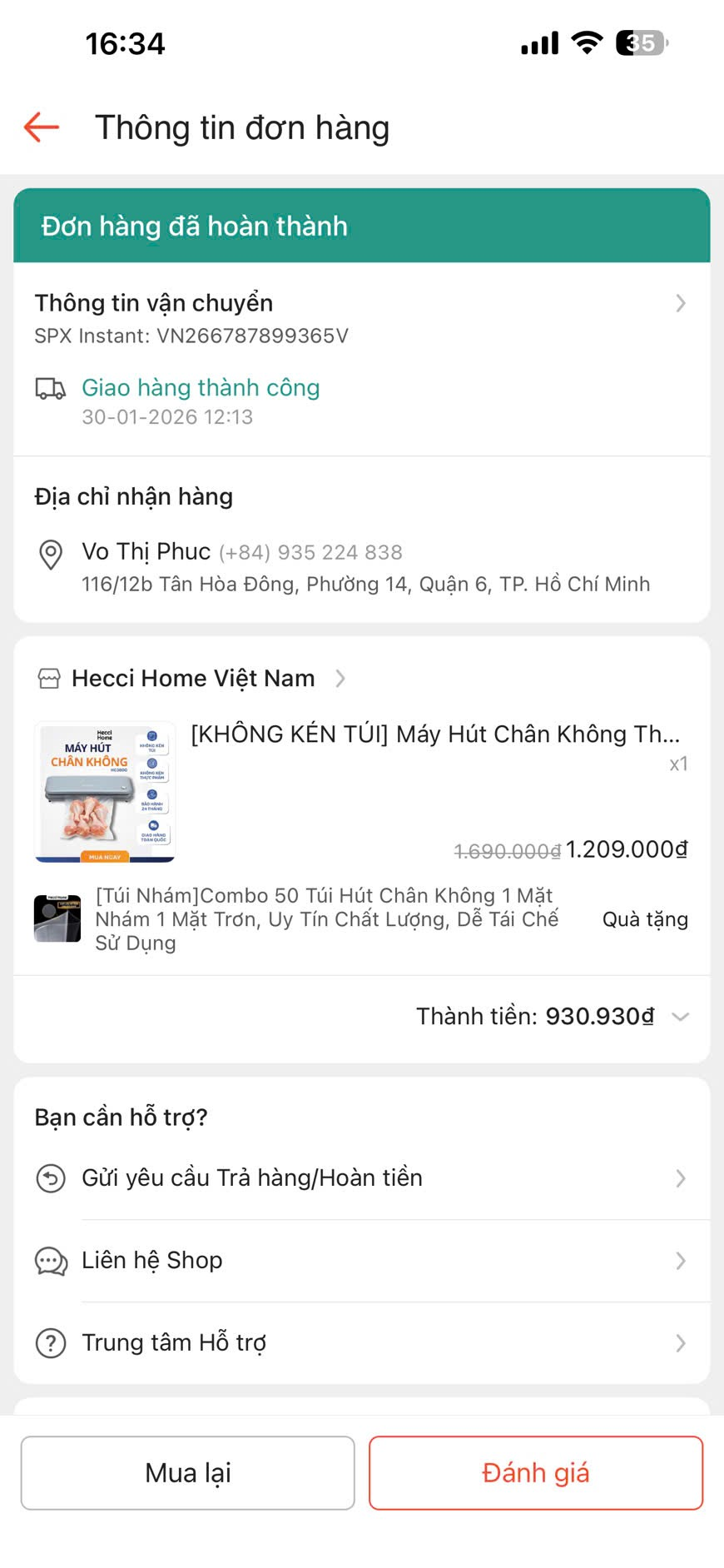Image resolution: width=724 pixels, height=1568 pixels.
Task: Tap the Mua lại button
Action: (x=188, y=1473)
